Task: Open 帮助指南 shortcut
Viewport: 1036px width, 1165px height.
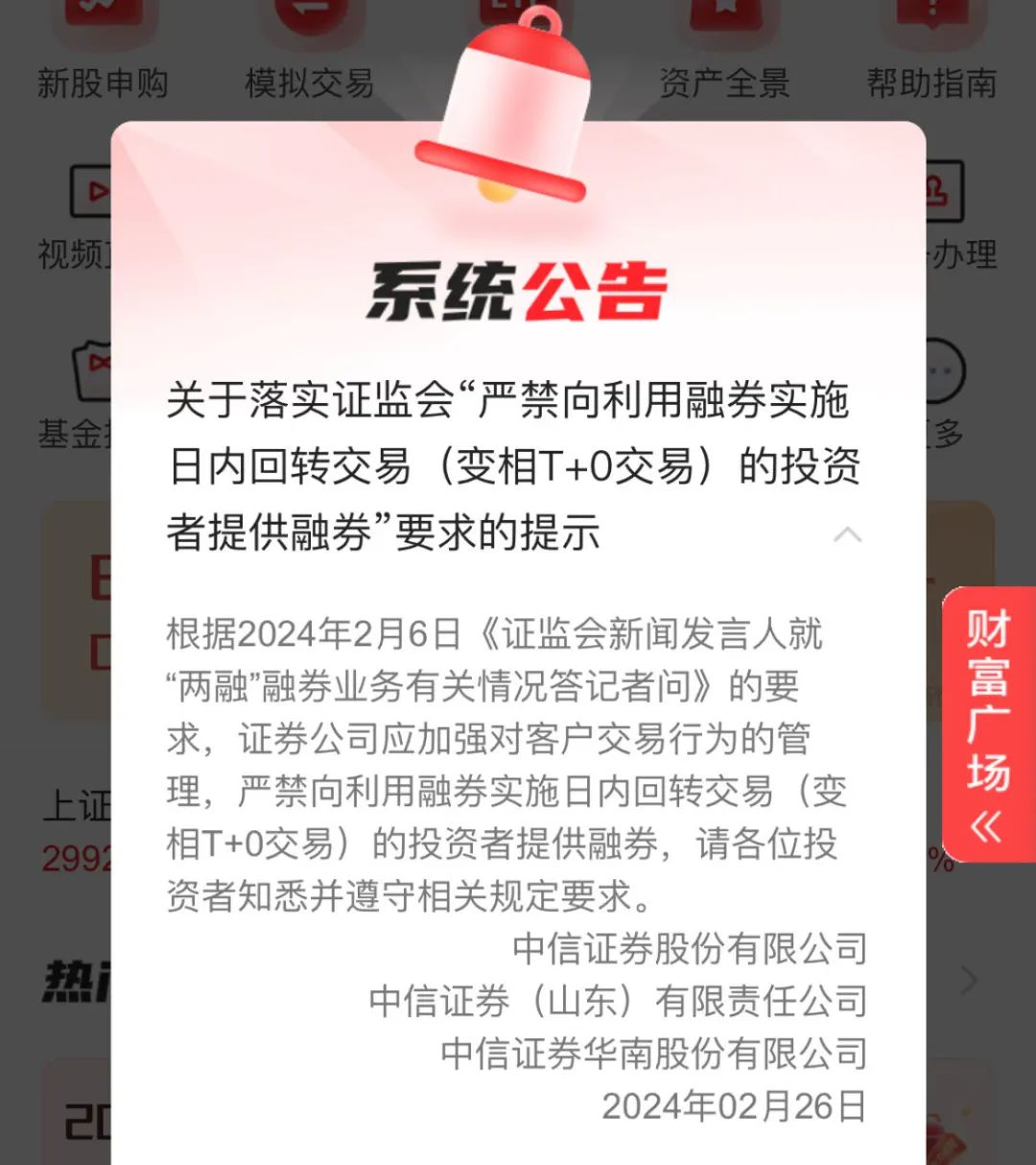Action: 931,58
